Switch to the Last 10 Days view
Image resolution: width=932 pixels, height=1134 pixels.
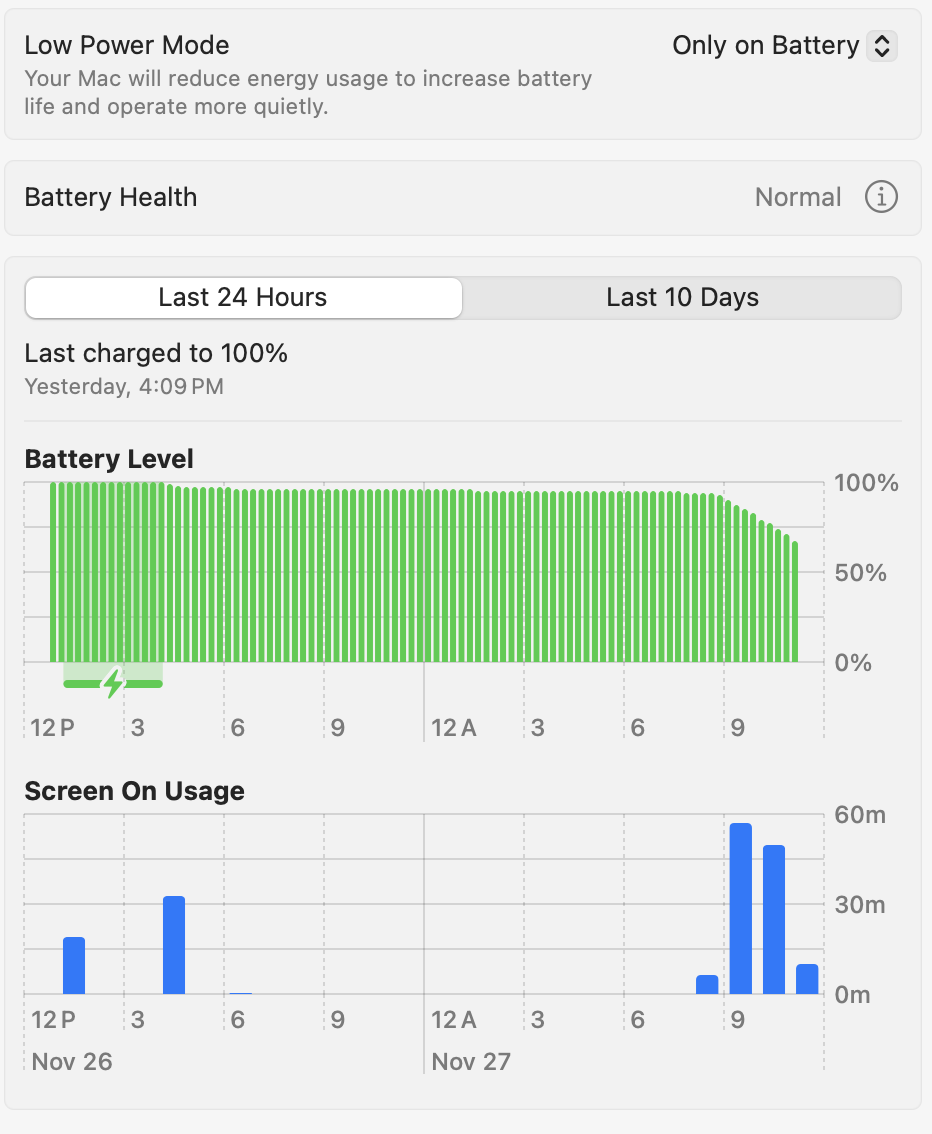point(682,297)
